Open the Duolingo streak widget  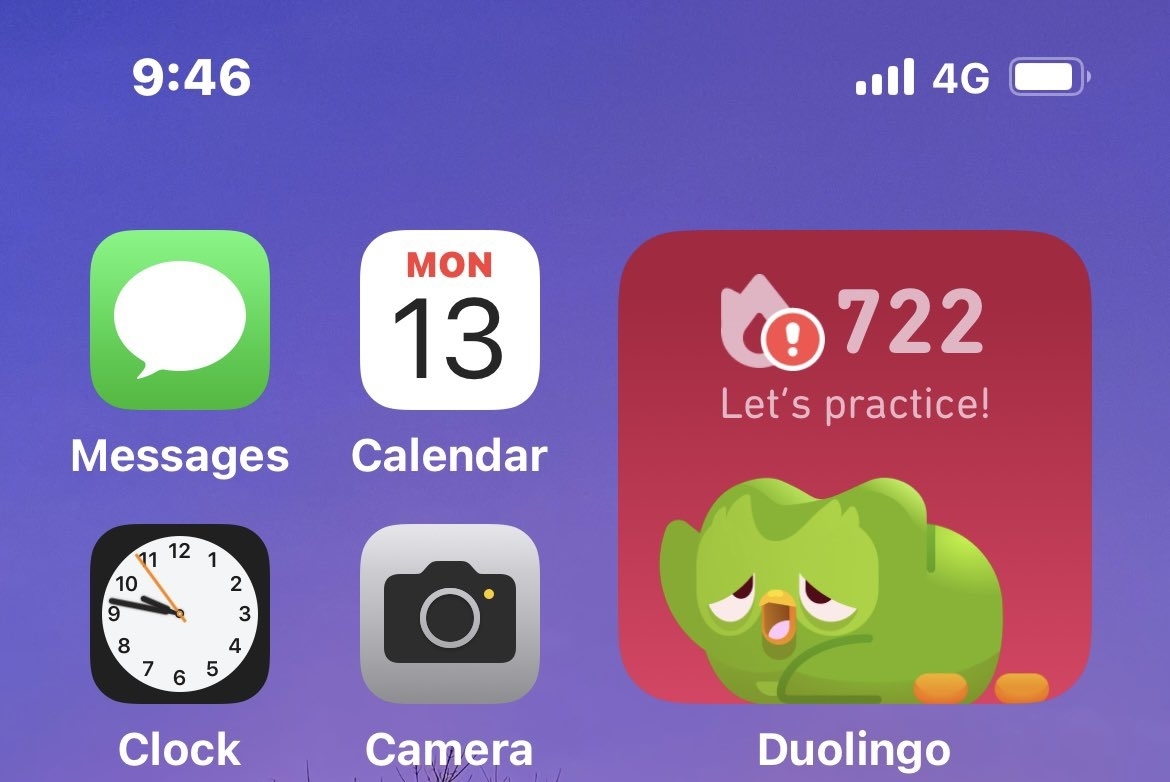(x=854, y=468)
